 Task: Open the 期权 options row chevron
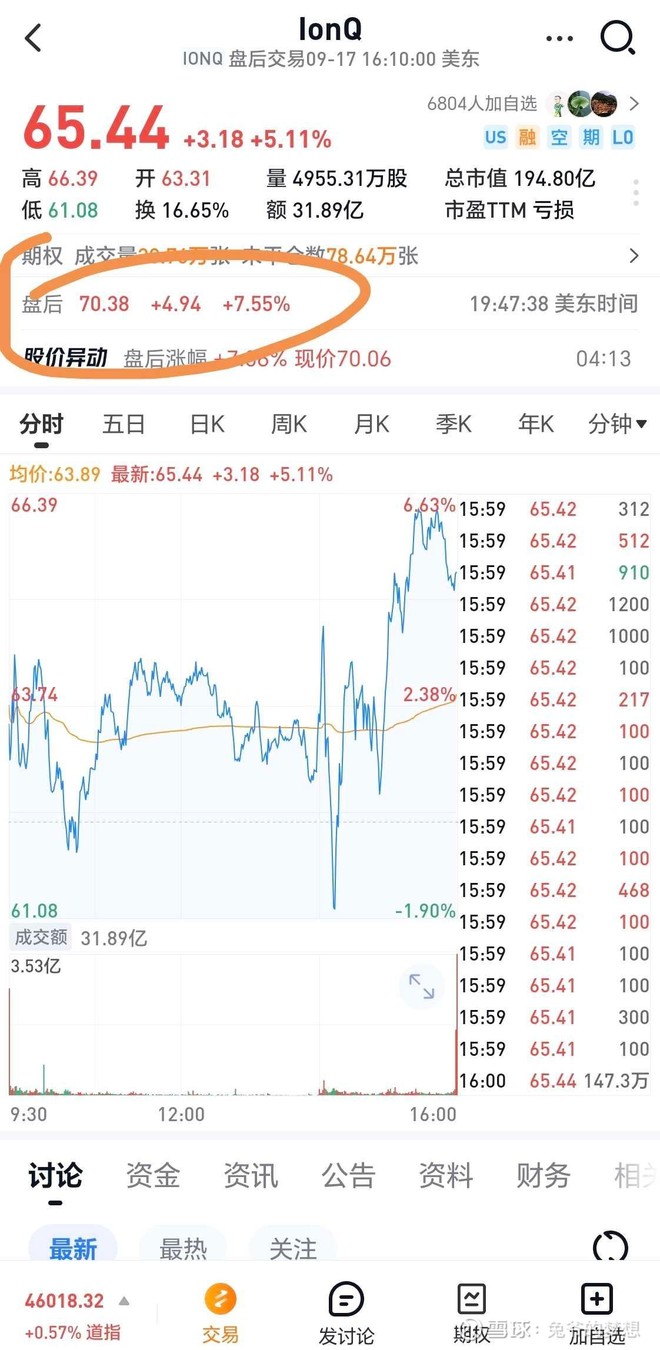click(x=633, y=257)
